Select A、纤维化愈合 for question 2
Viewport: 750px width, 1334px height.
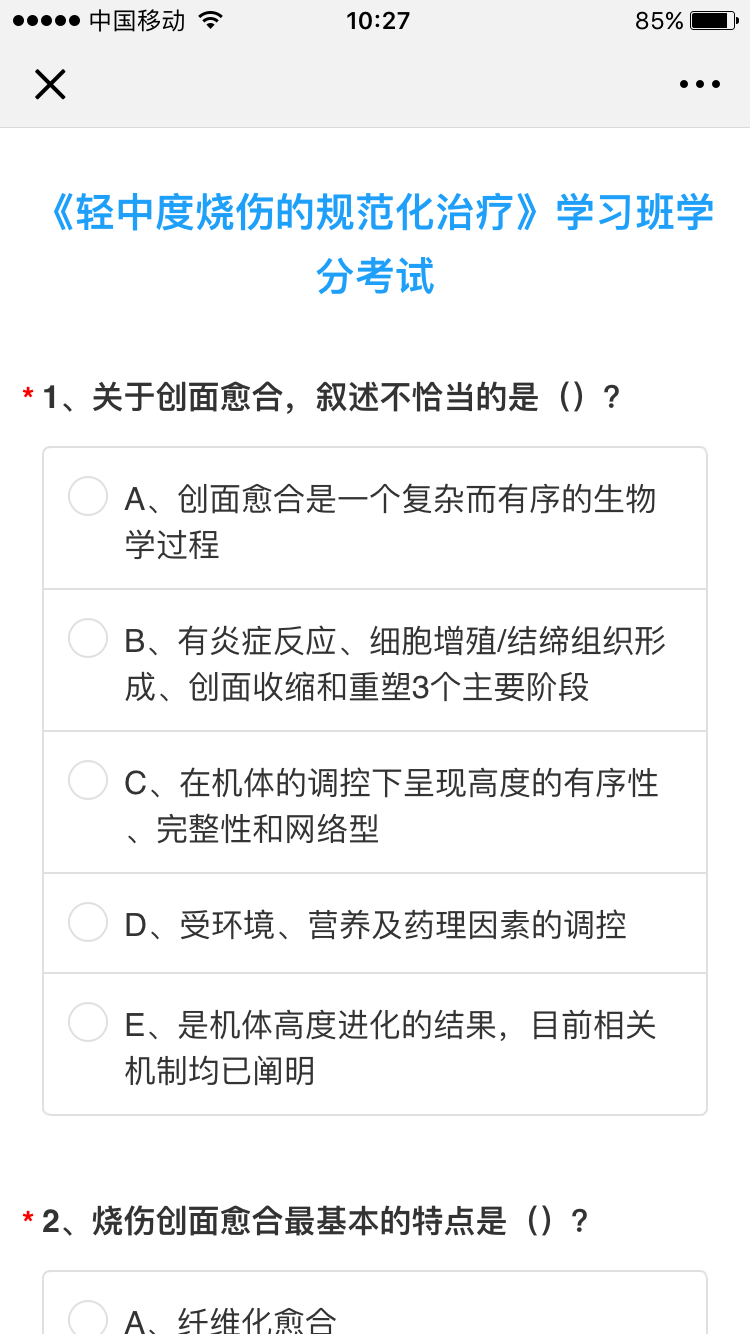coord(88,1318)
